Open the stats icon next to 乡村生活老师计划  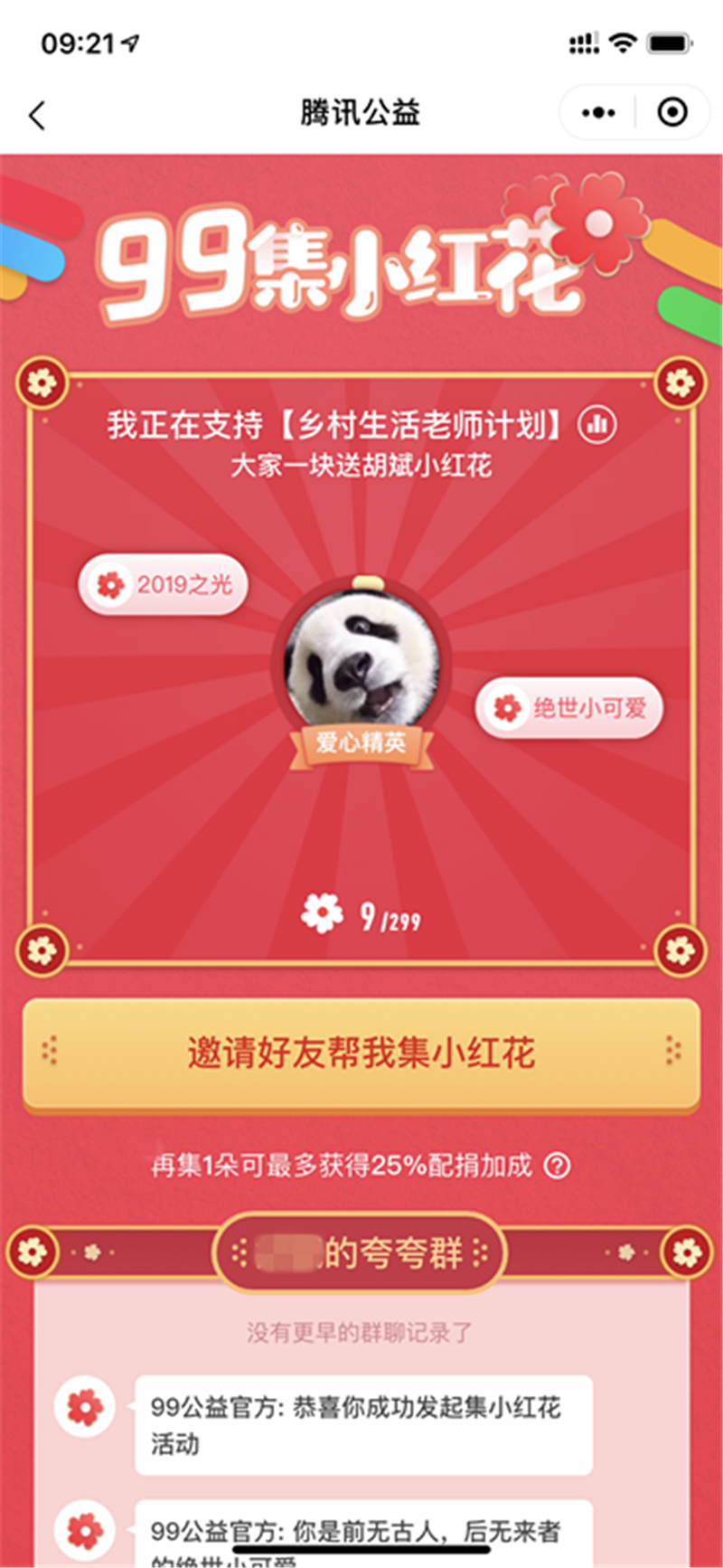[x=597, y=423]
